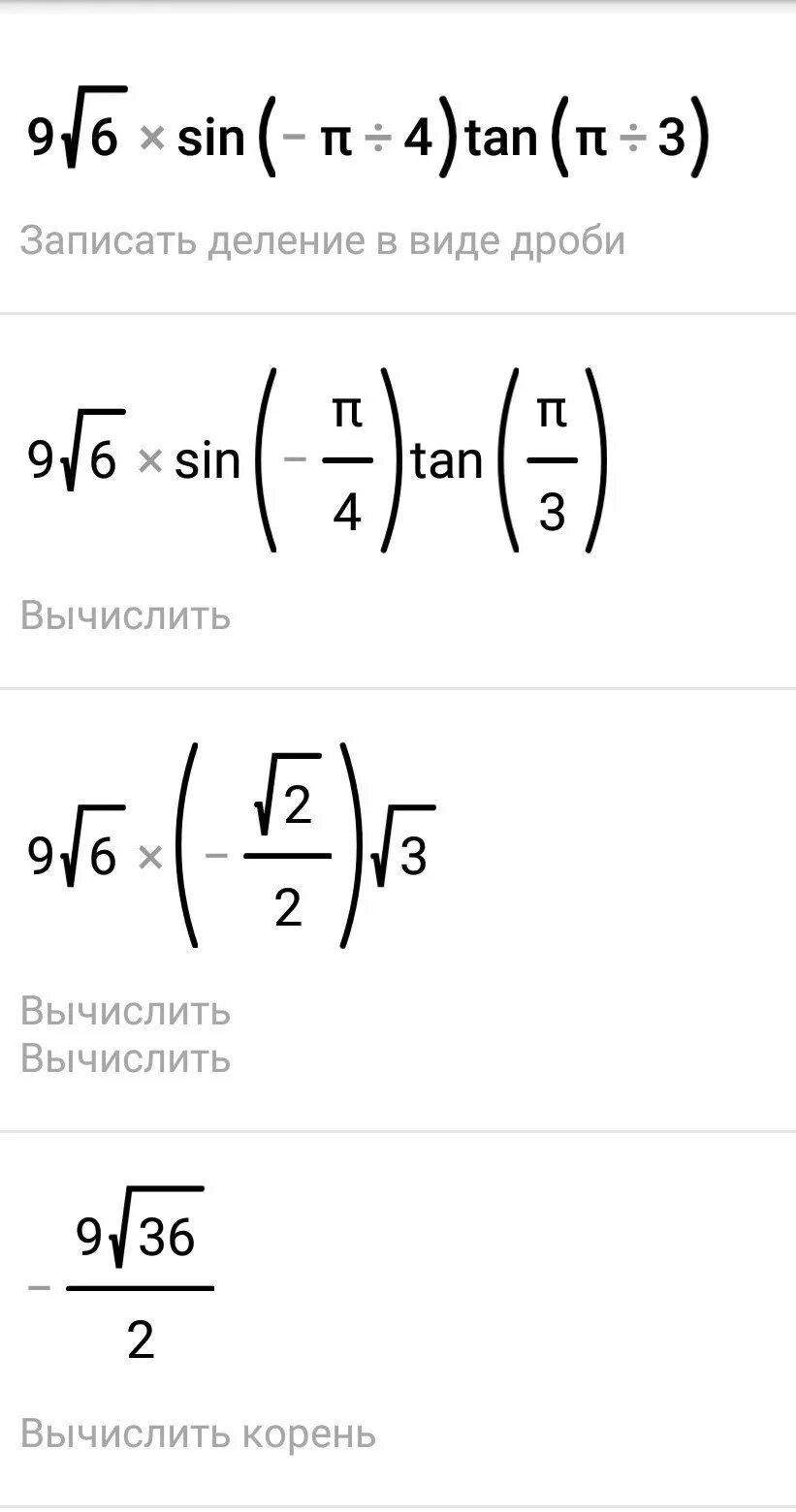Viewport: 796px width, 1512px height.
Task: Expand the 'Записать деление в виде дроби' step
Action: tap(322, 241)
